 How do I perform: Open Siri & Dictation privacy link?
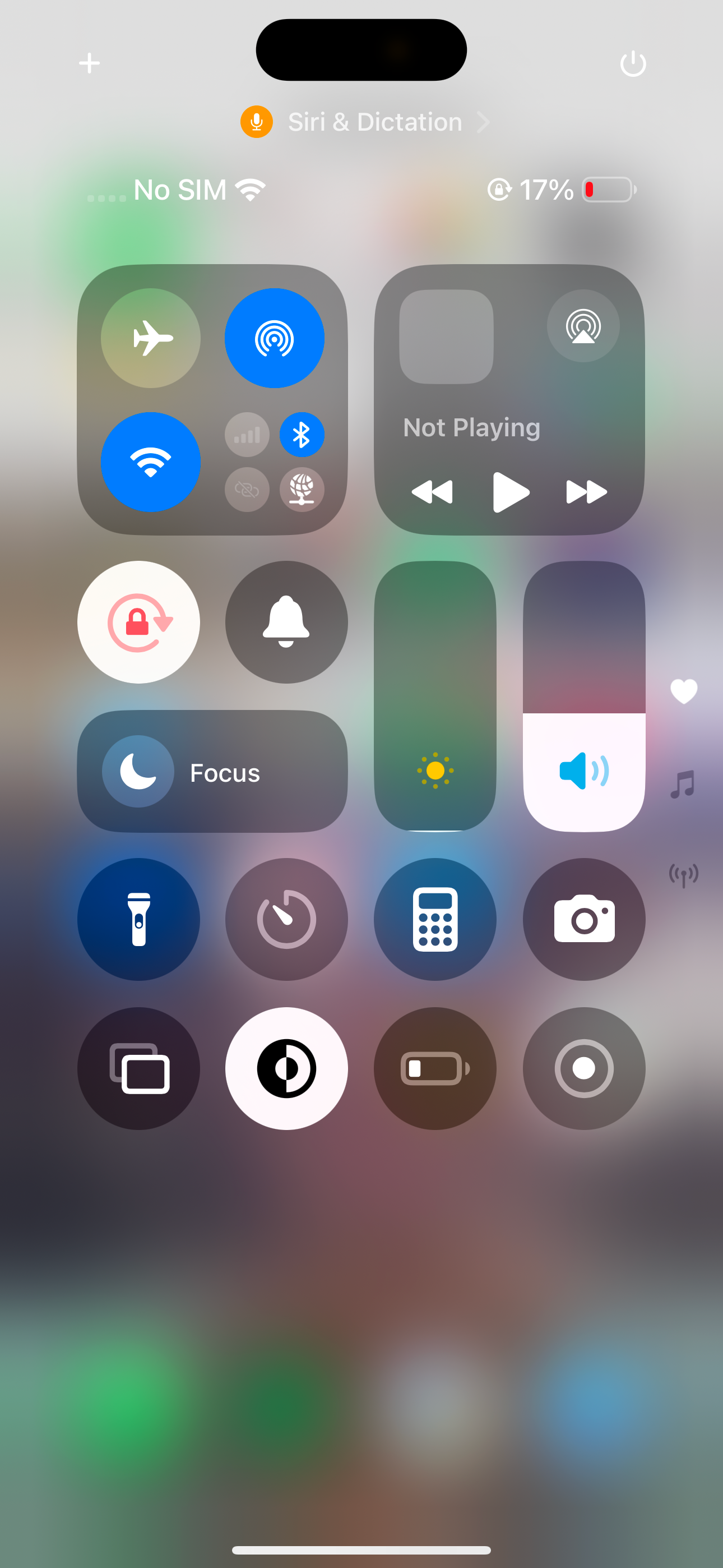tap(365, 122)
